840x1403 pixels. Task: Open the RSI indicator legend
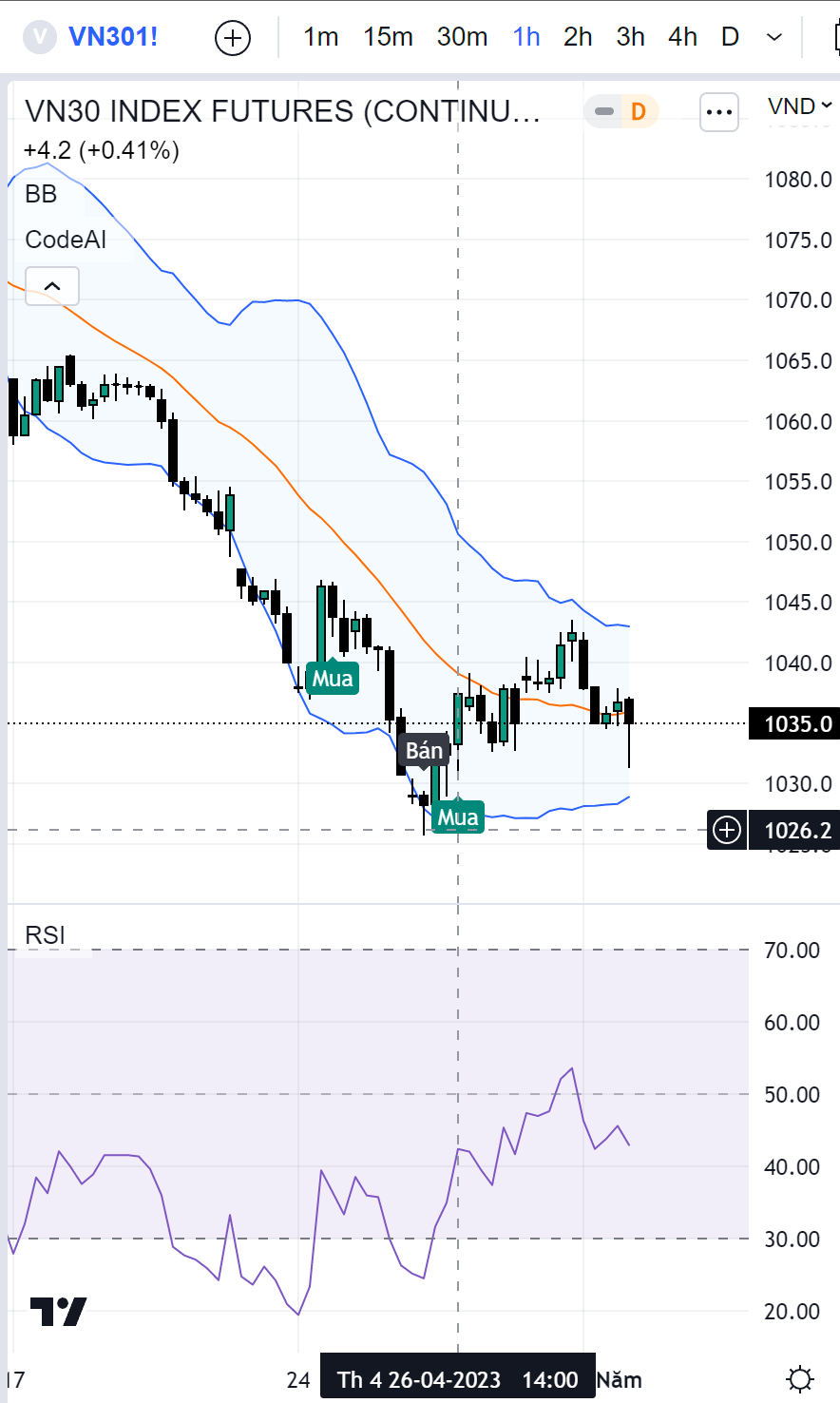click(45, 935)
